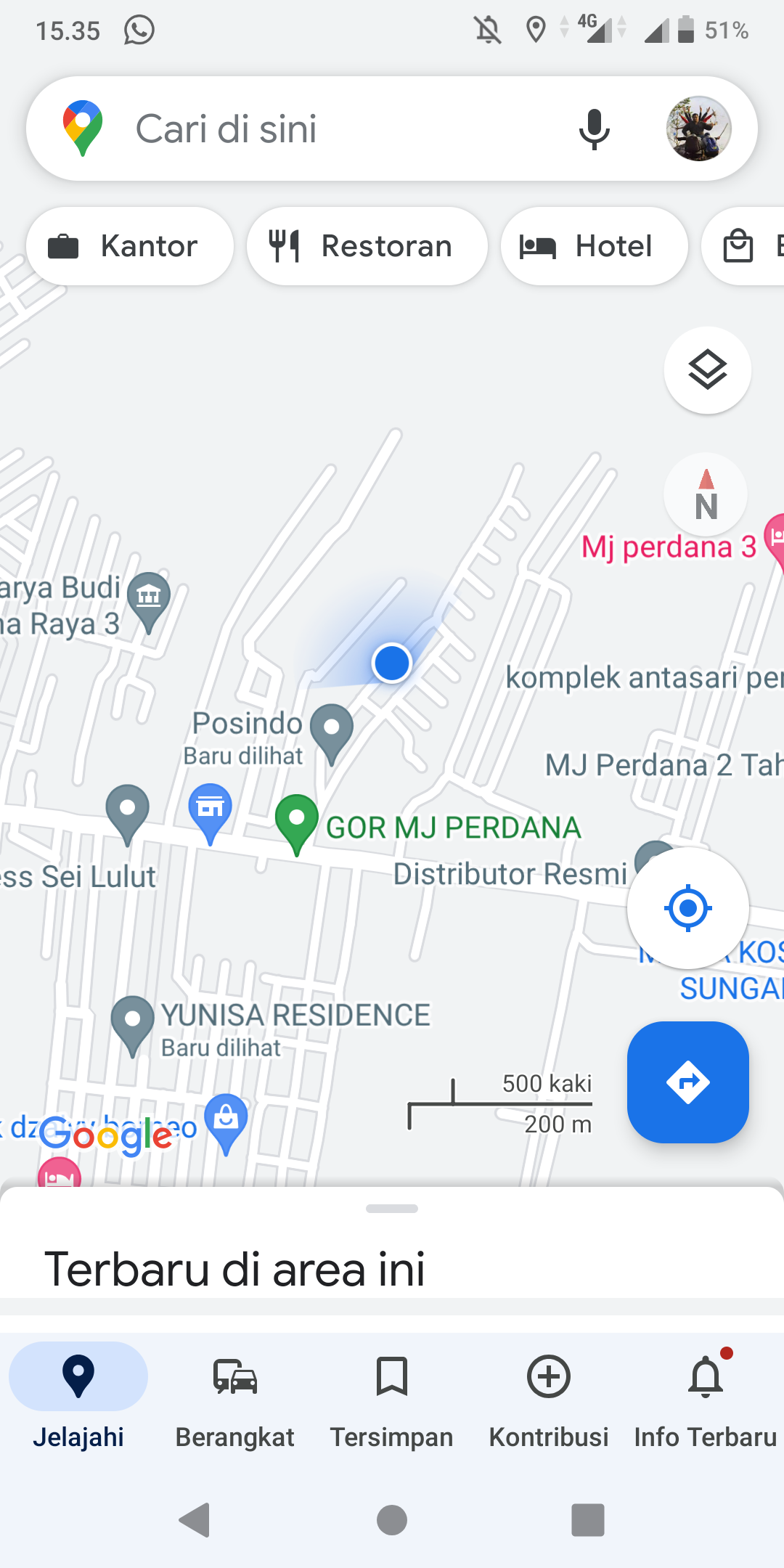Start voice search with the microphone
Screen dimensions: 784x1568
594,129
